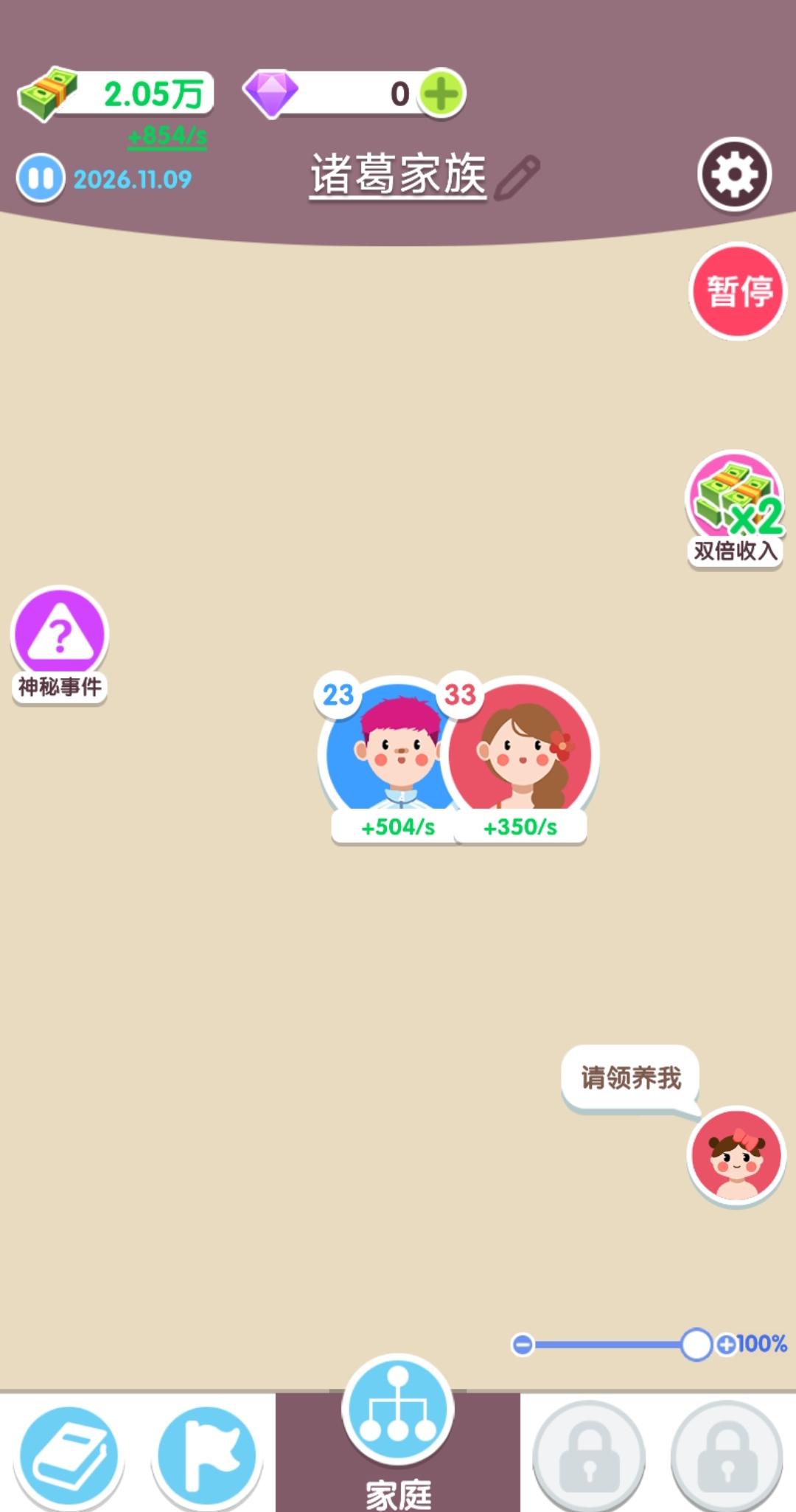This screenshot has height=1512, width=796.
Task: Zoom in with the plus button
Action: [x=726, y=1345]
